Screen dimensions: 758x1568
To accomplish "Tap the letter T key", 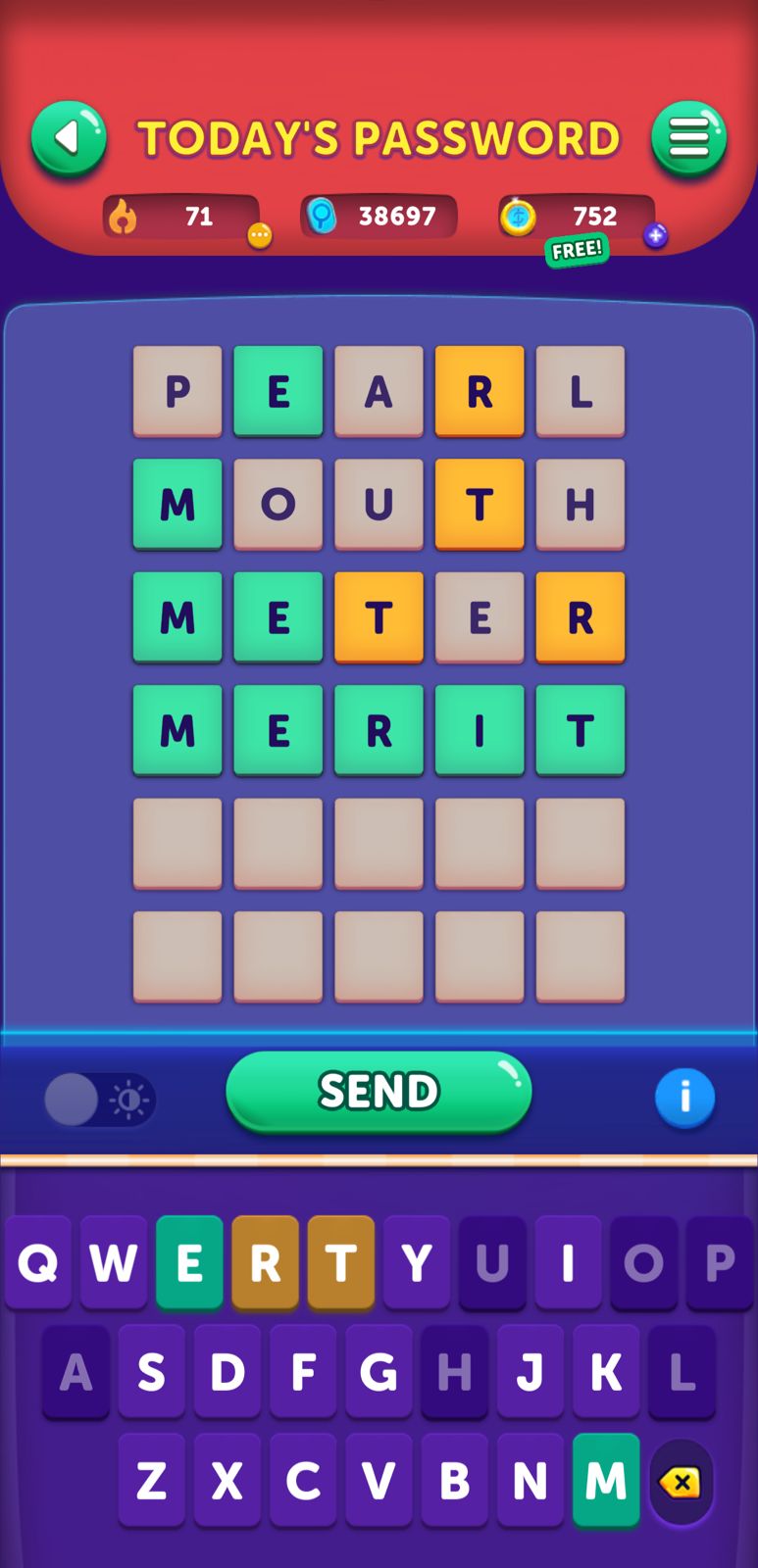I will (341, 1263).
